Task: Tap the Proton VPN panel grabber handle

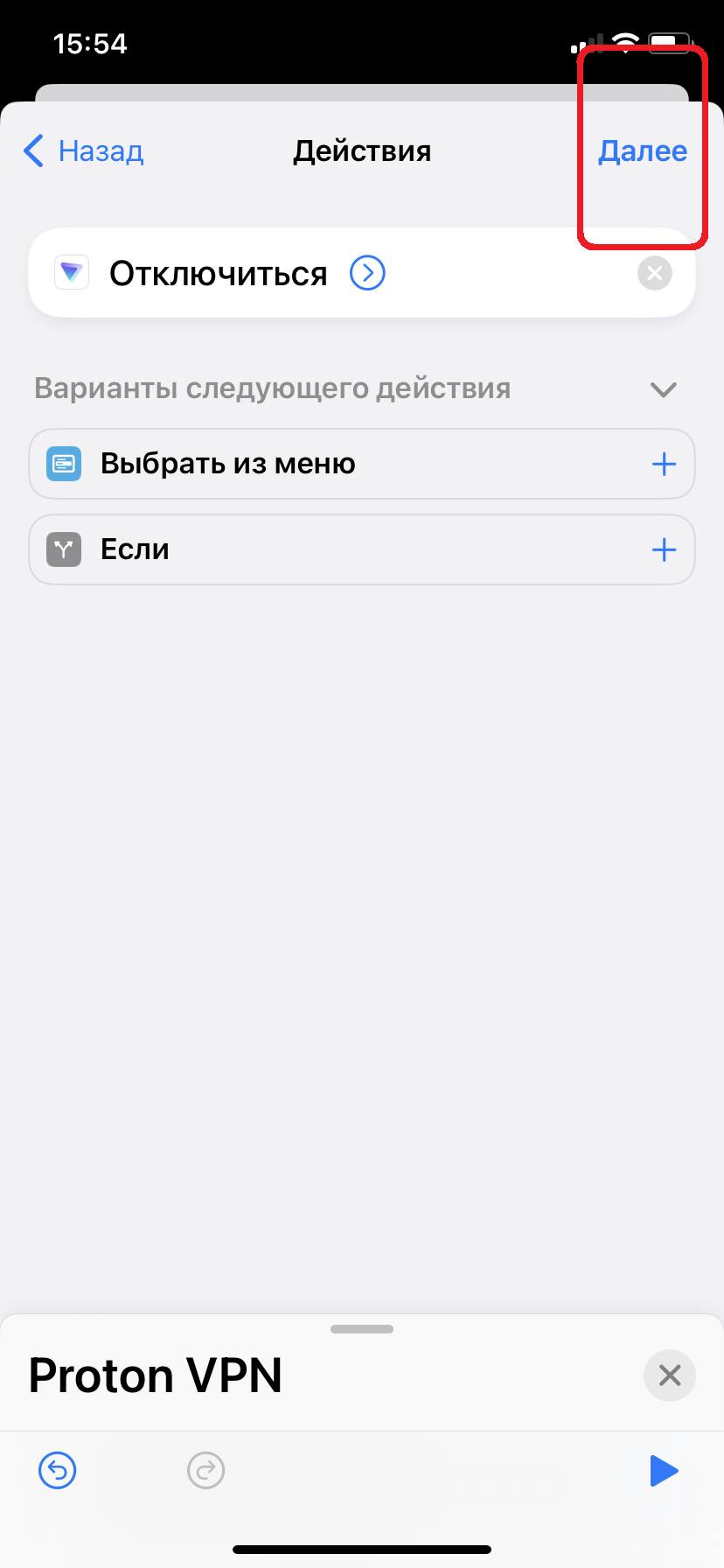Action: (x=362, y=1328)
